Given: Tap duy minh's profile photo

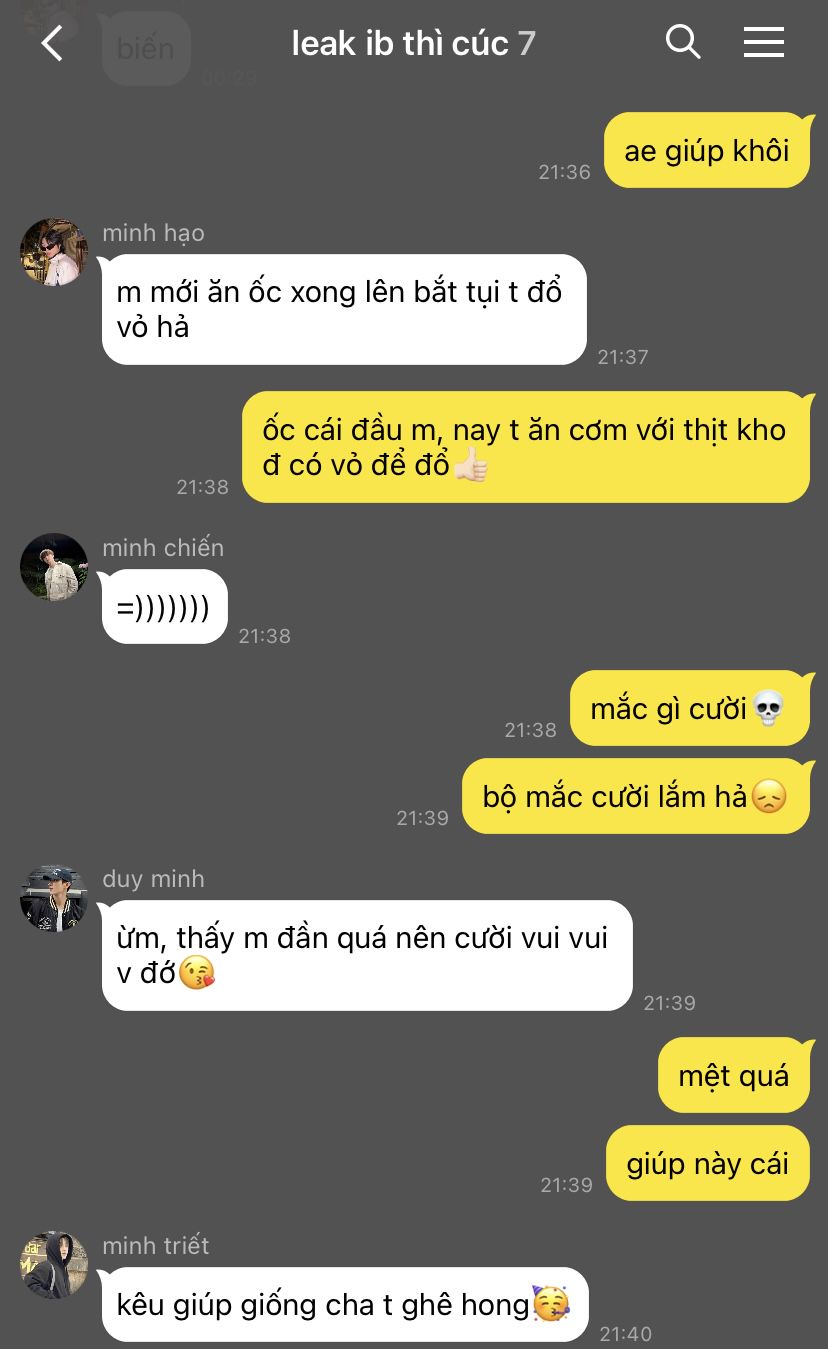Looking at the screenshot, I should [54, 898].
